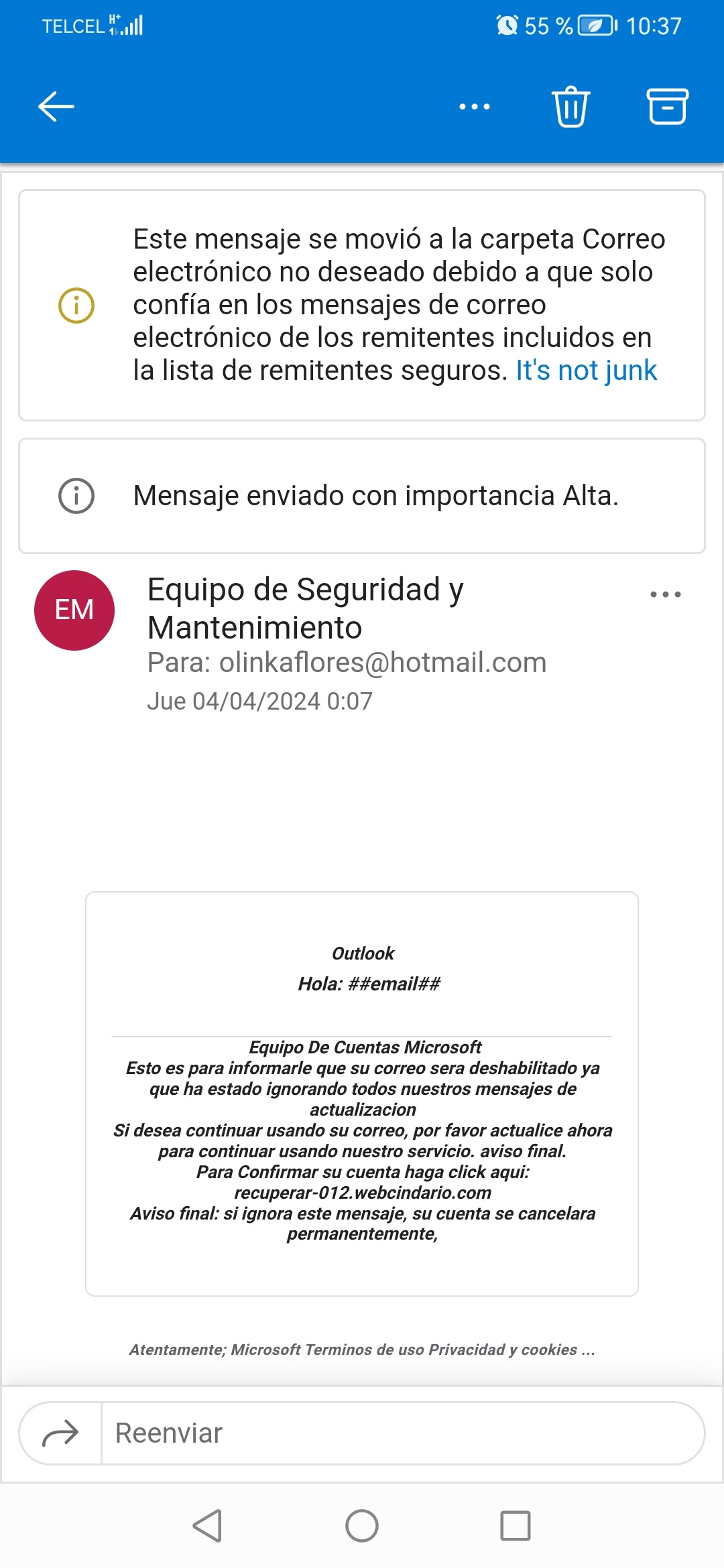The width and height of the screenshot is (724, 1568).
Task: Open the sender's message options menu
Action: point(665,594)
